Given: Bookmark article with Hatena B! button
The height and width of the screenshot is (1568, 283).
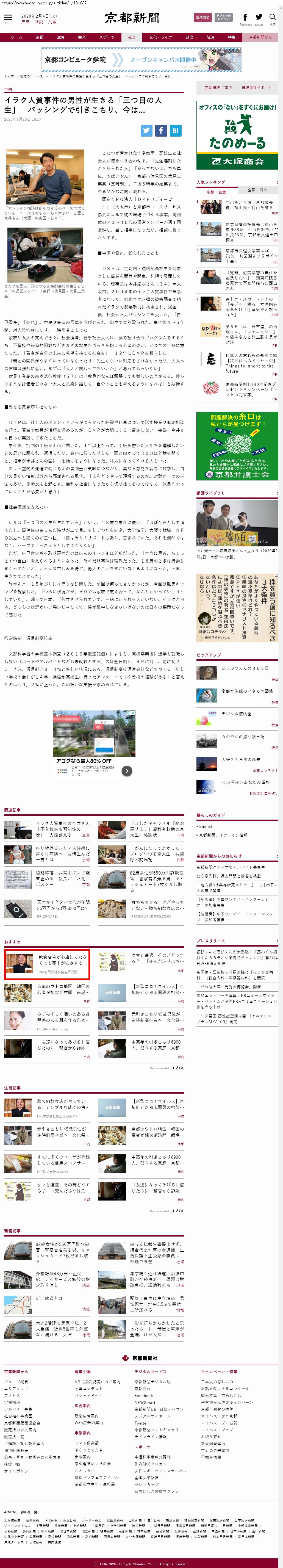Looking at the screenshot, I should pyautogui.click(x=175, y=130).
